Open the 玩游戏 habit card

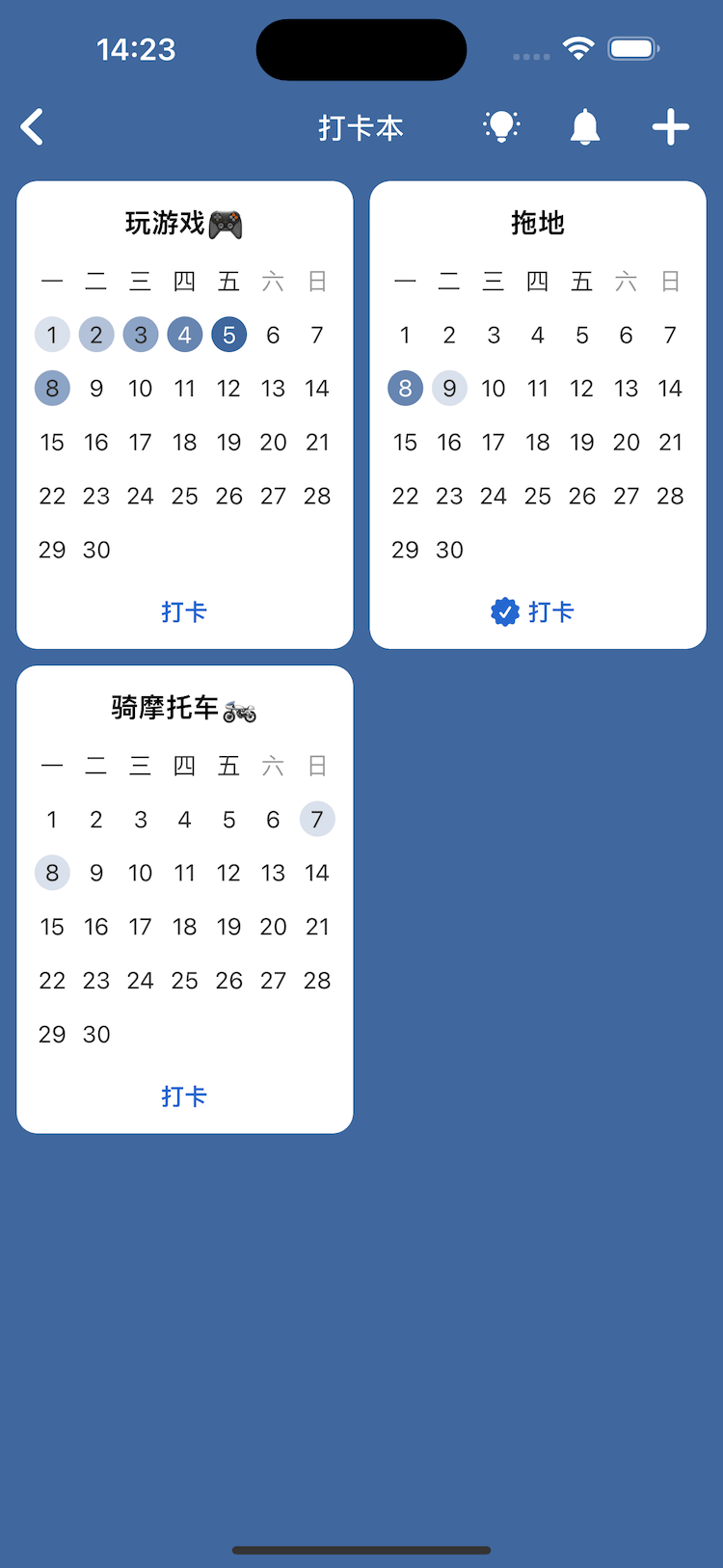pyautogui.click(x=184, y=224)
